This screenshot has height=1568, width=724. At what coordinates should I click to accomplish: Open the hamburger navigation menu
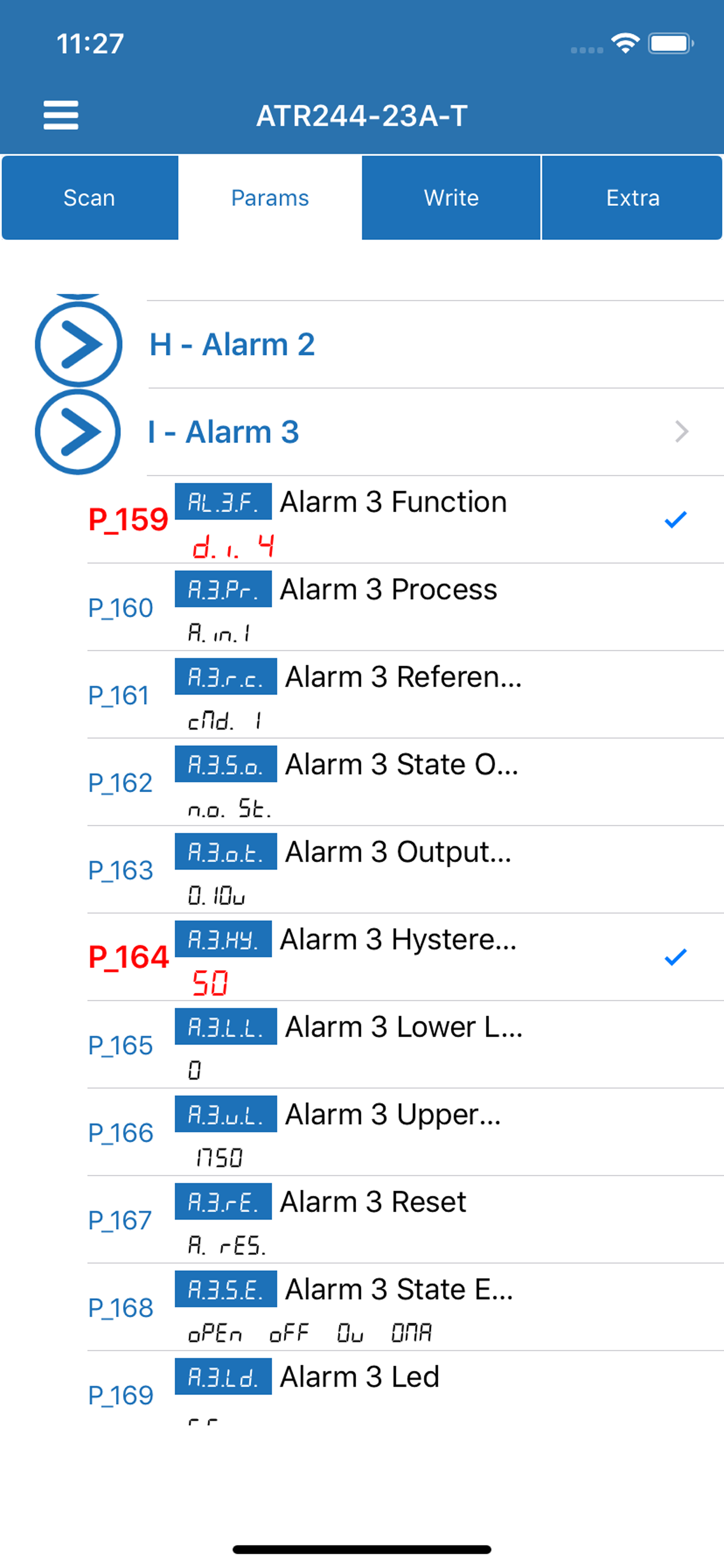60,116
